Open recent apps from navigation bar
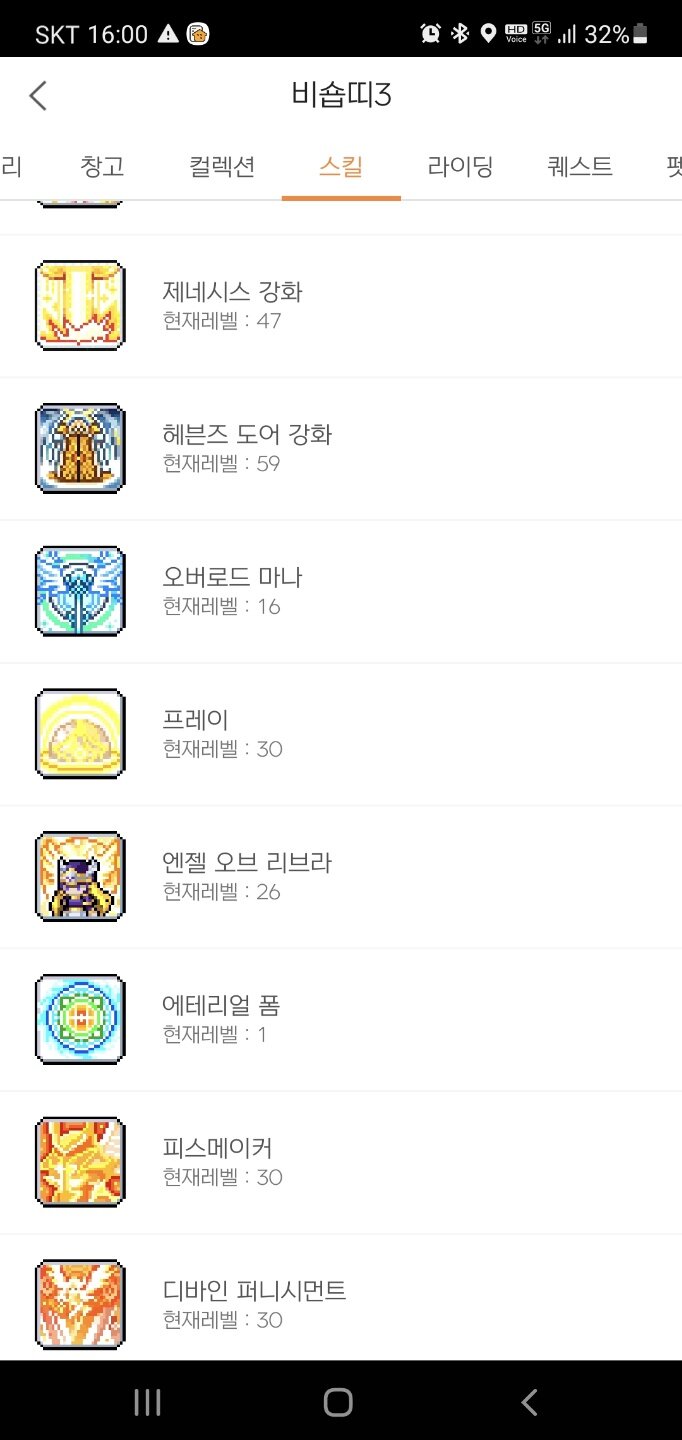 coord(147,1402)
